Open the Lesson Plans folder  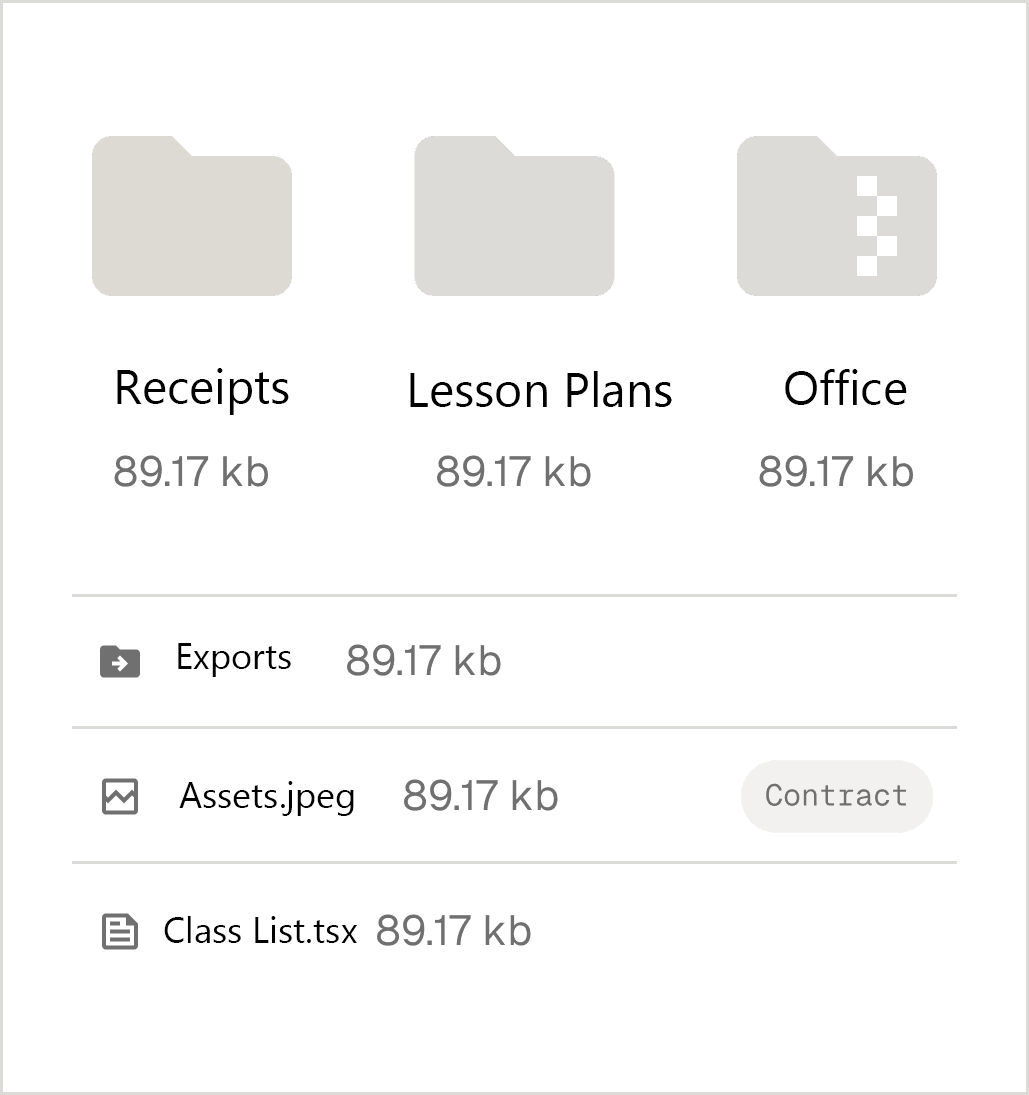point(514,217)
